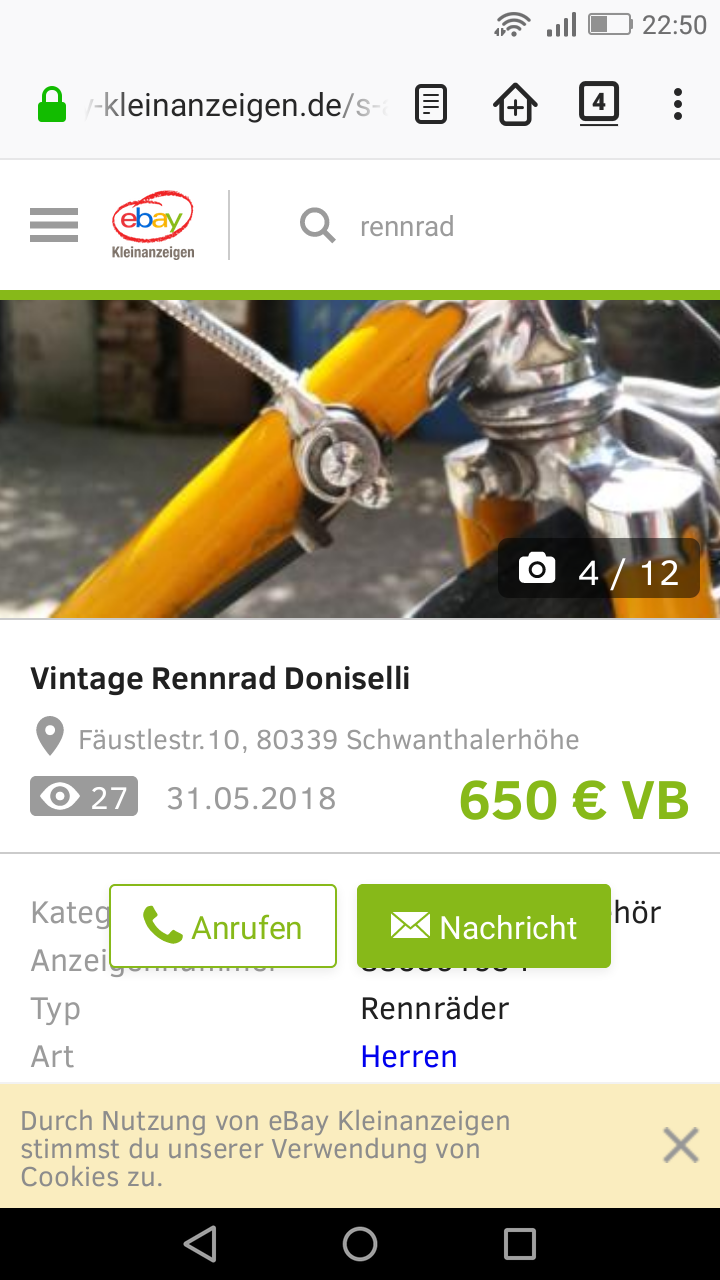Tap the browser home button

point(515,104)
